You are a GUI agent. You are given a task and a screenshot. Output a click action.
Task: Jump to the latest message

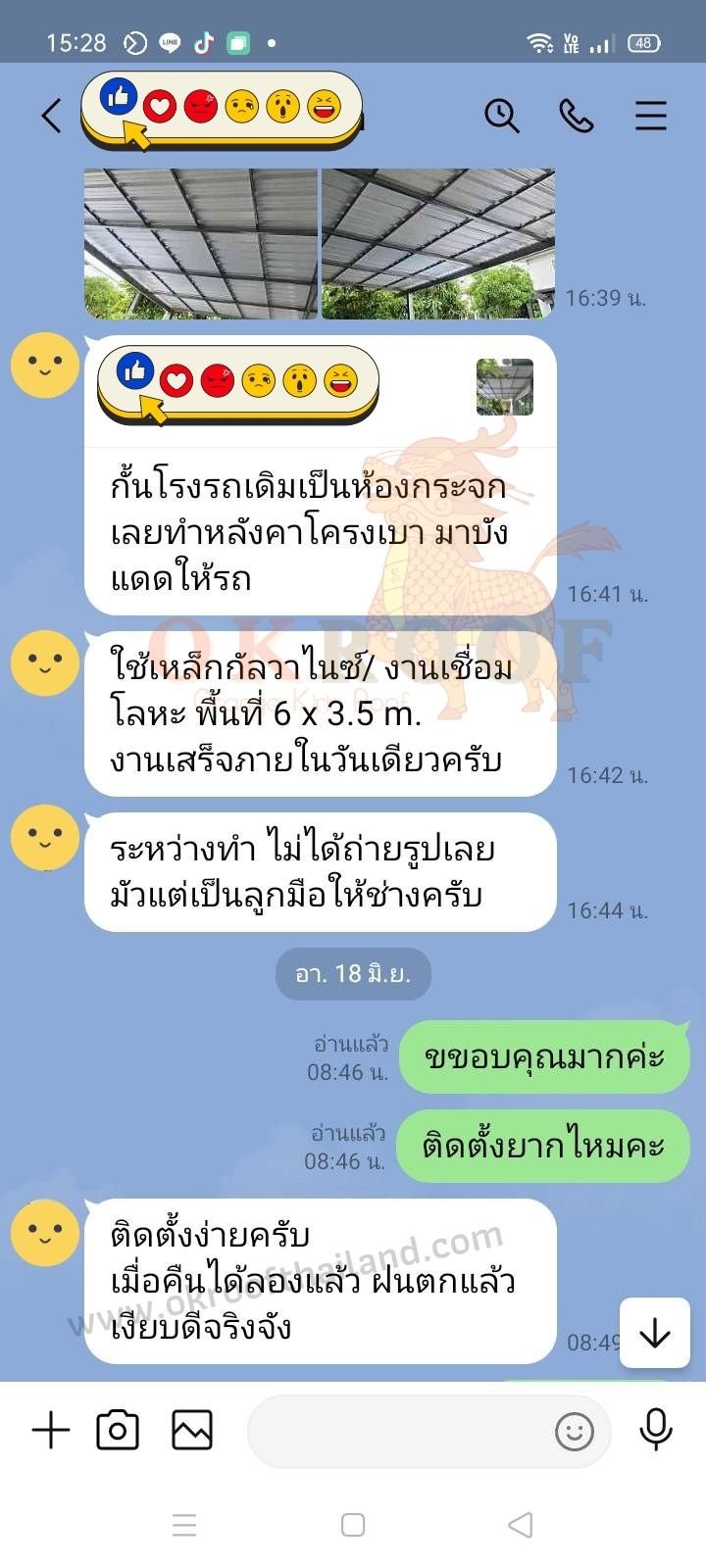click(654, 1333)
